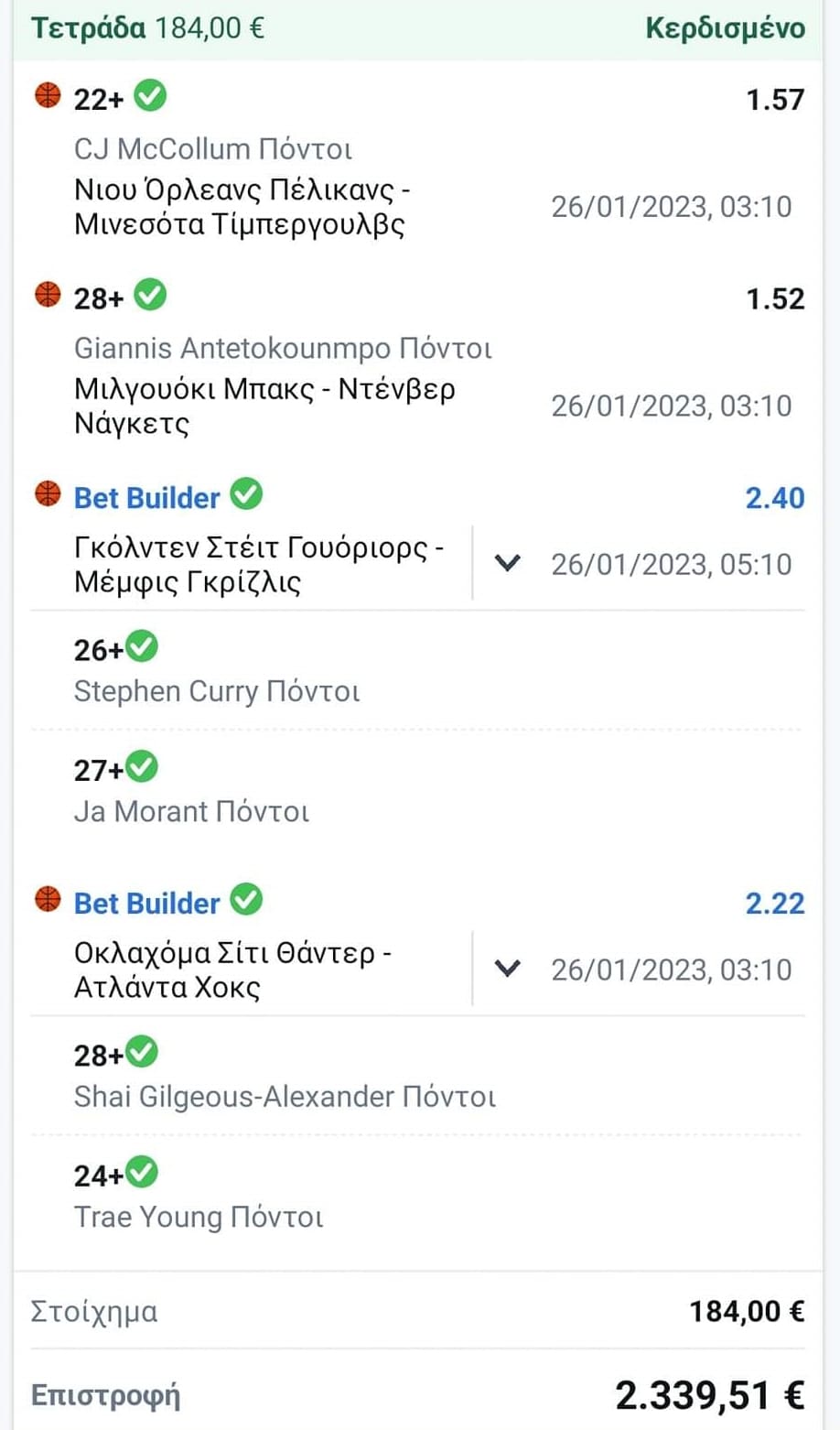Collapse the Oklahoma City Thunder - Atlanta Hawks Bet Builder
Viewport: 840px width, 1430px height.
tap(507, 970)
